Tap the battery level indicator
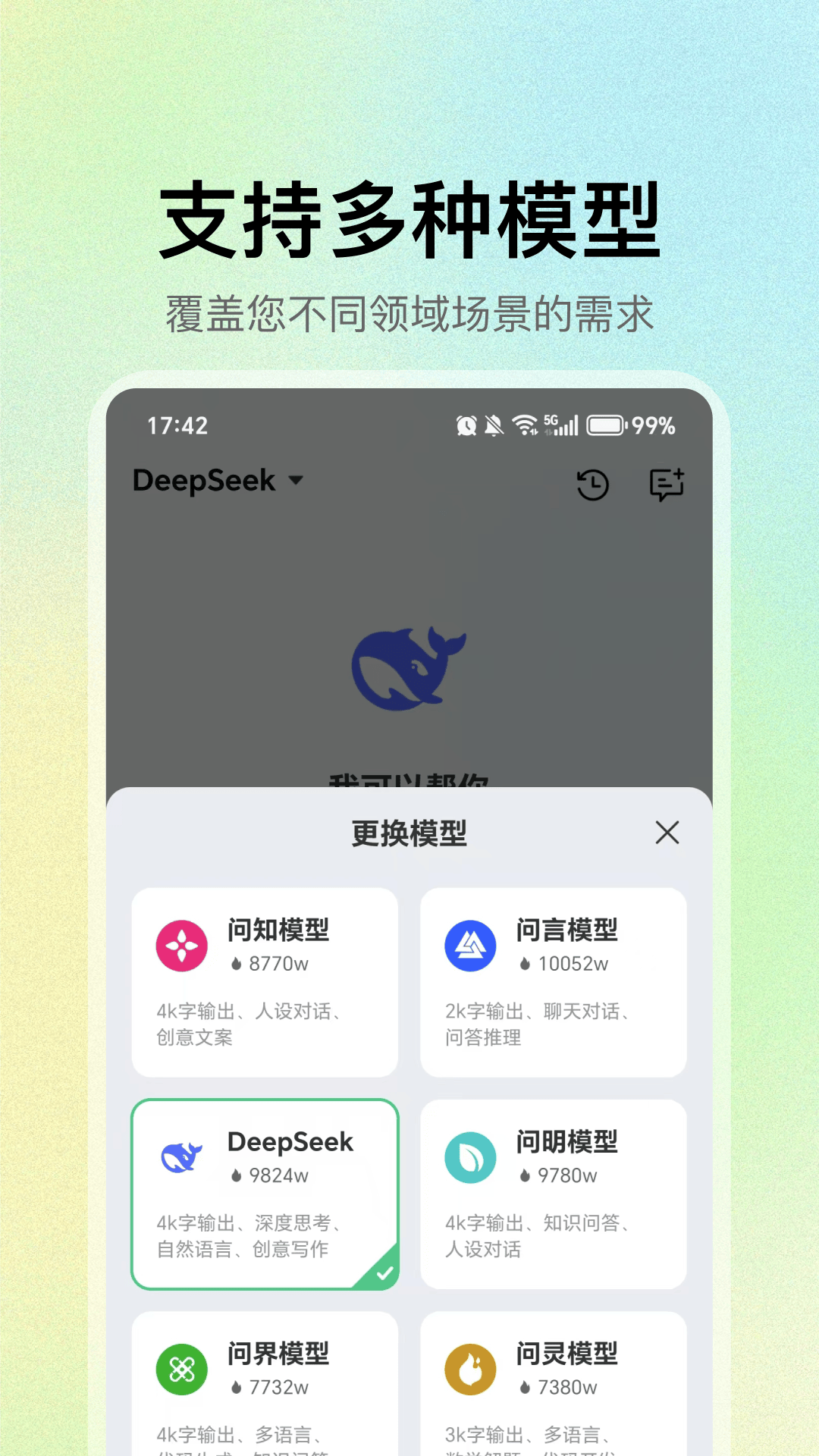Image resolution: width=819 pixels, height=1456 pixels. coord(604,425)
